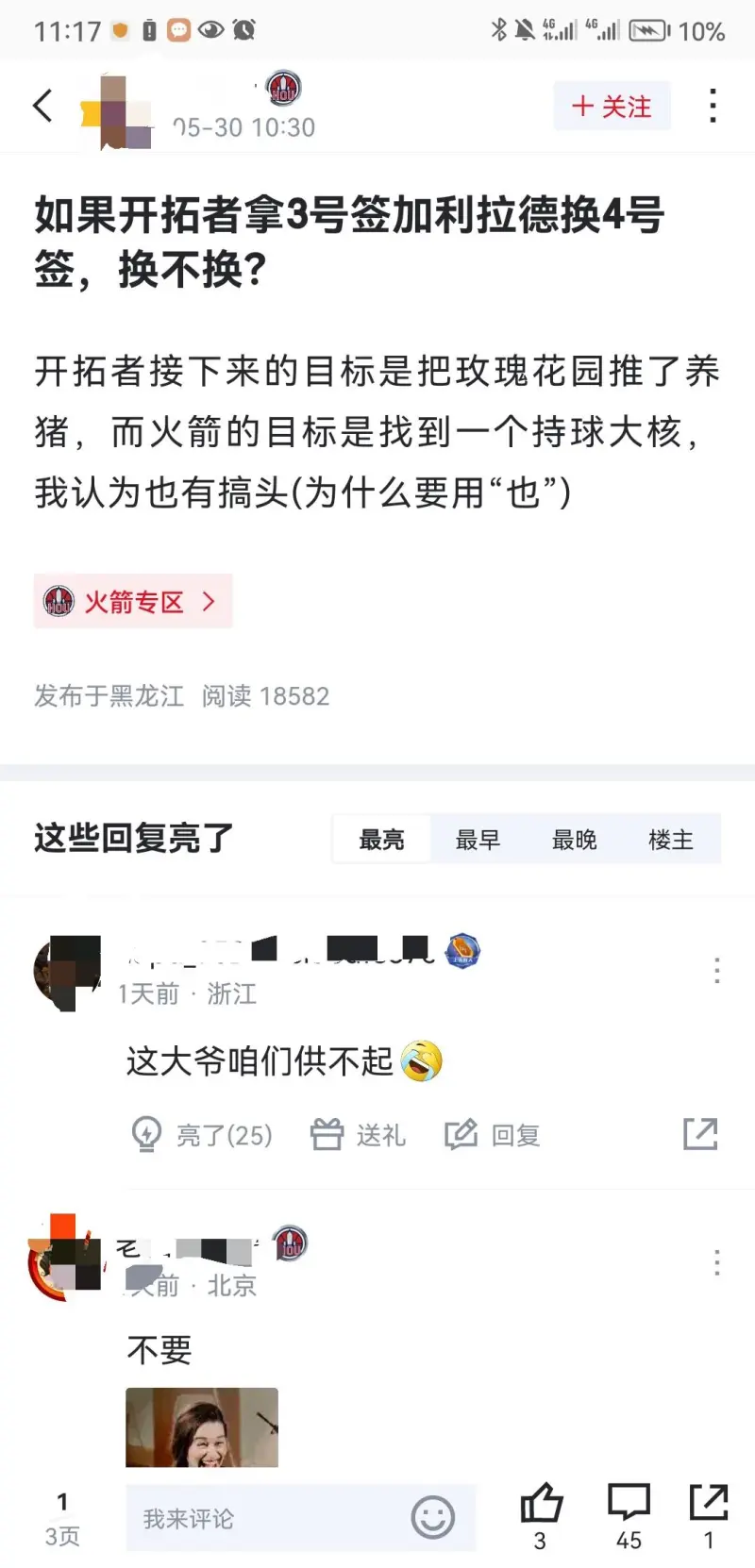The width and height of the screenshot is (755, 1568).
Task: Open options menu for the 浙江 comment
Action: tap(717, 970)
